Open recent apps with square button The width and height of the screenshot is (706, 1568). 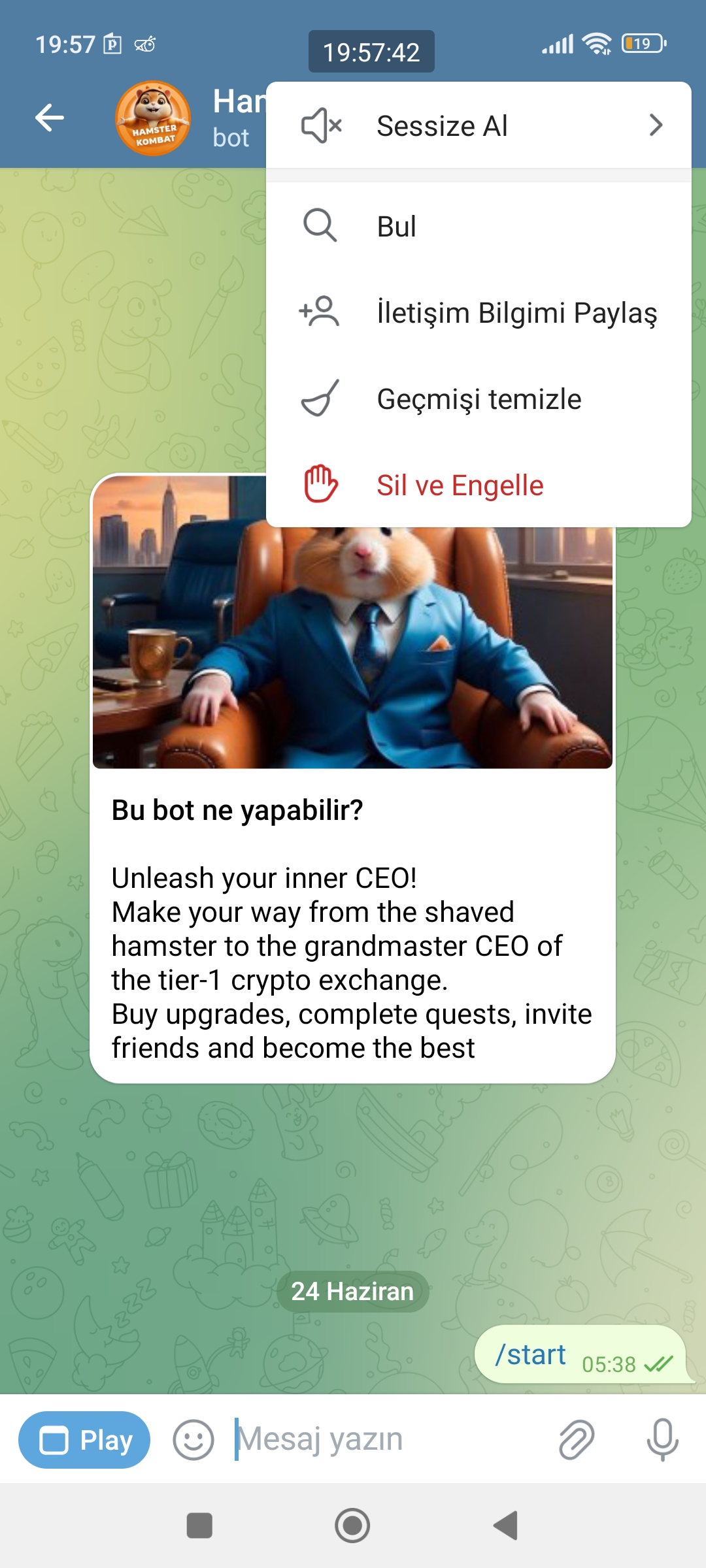tap(199, 1526)
